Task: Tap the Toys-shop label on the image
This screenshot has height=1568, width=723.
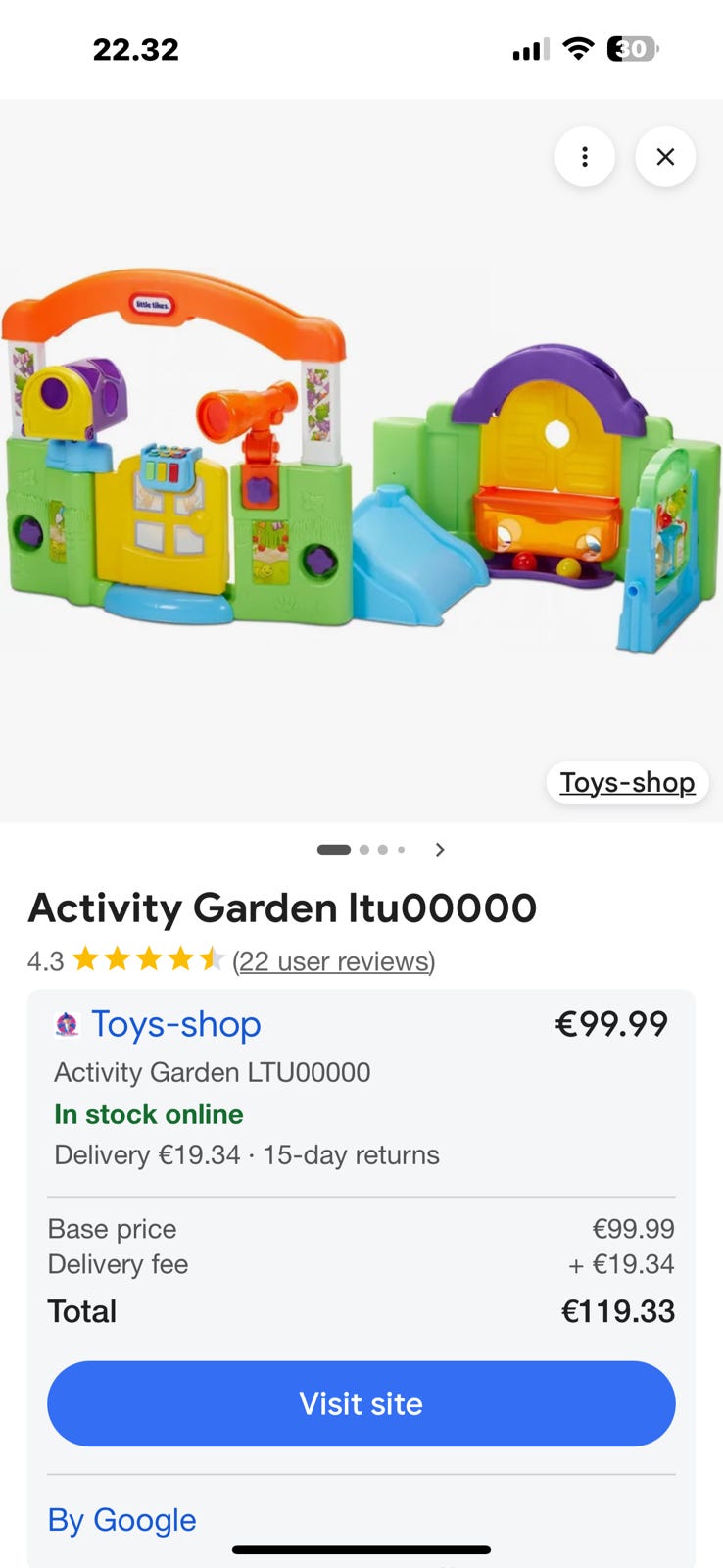Action: 627,782
